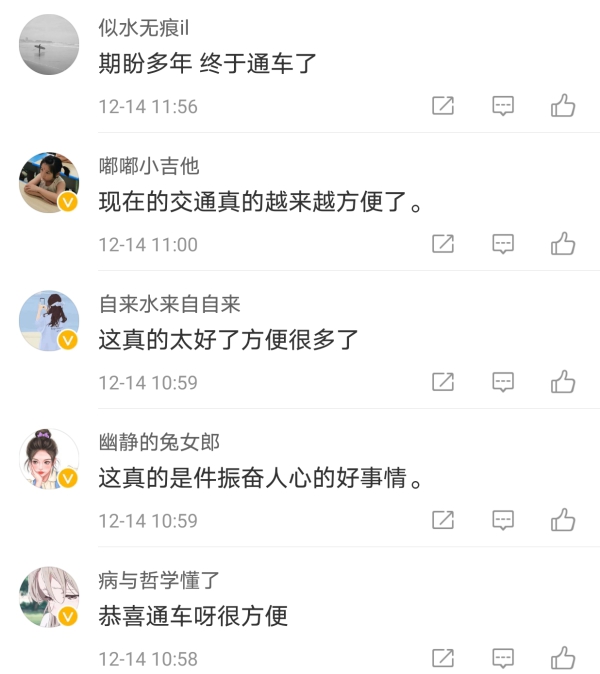
Task: Open 病与哲学懂了's profile avatar
Action: [x=49, y=597]
